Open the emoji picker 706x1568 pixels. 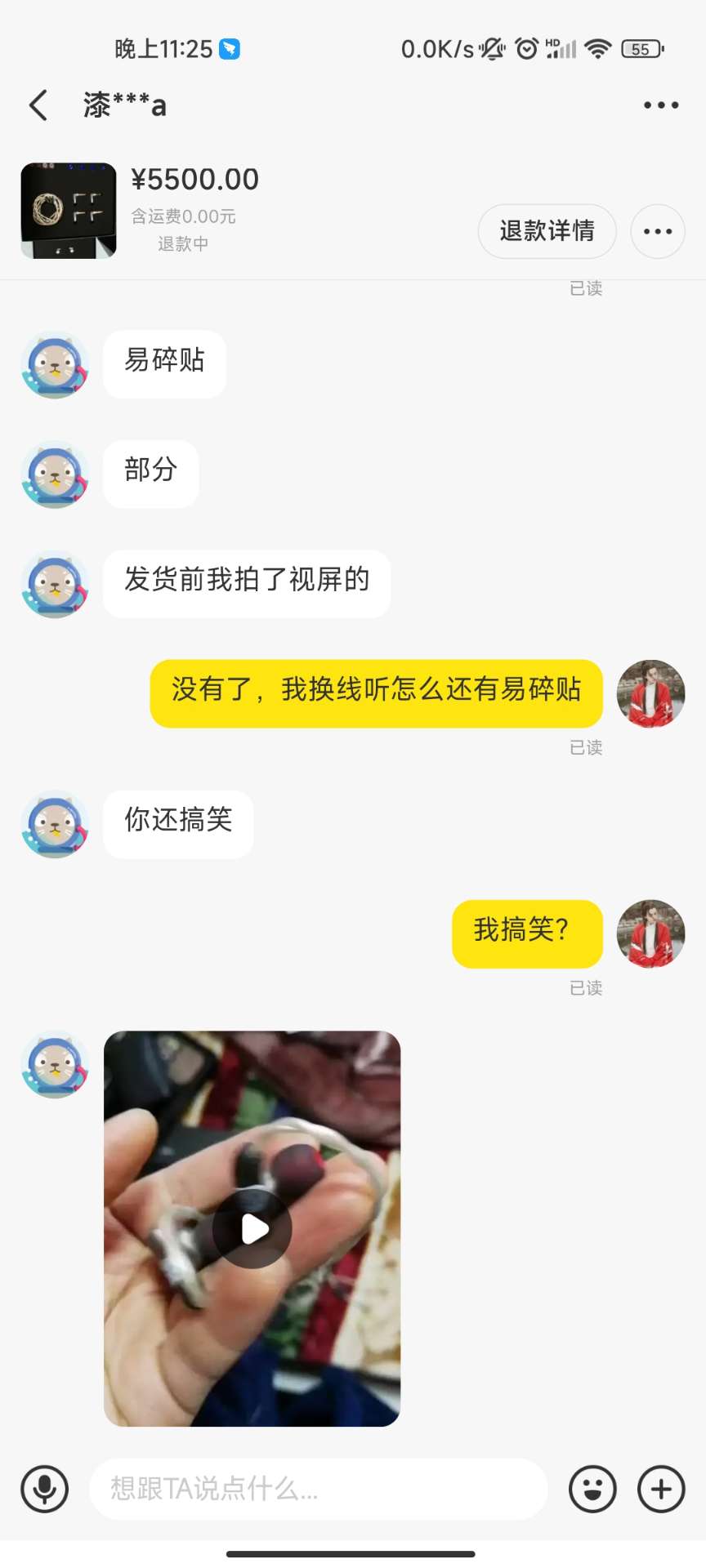(592, 1489)
